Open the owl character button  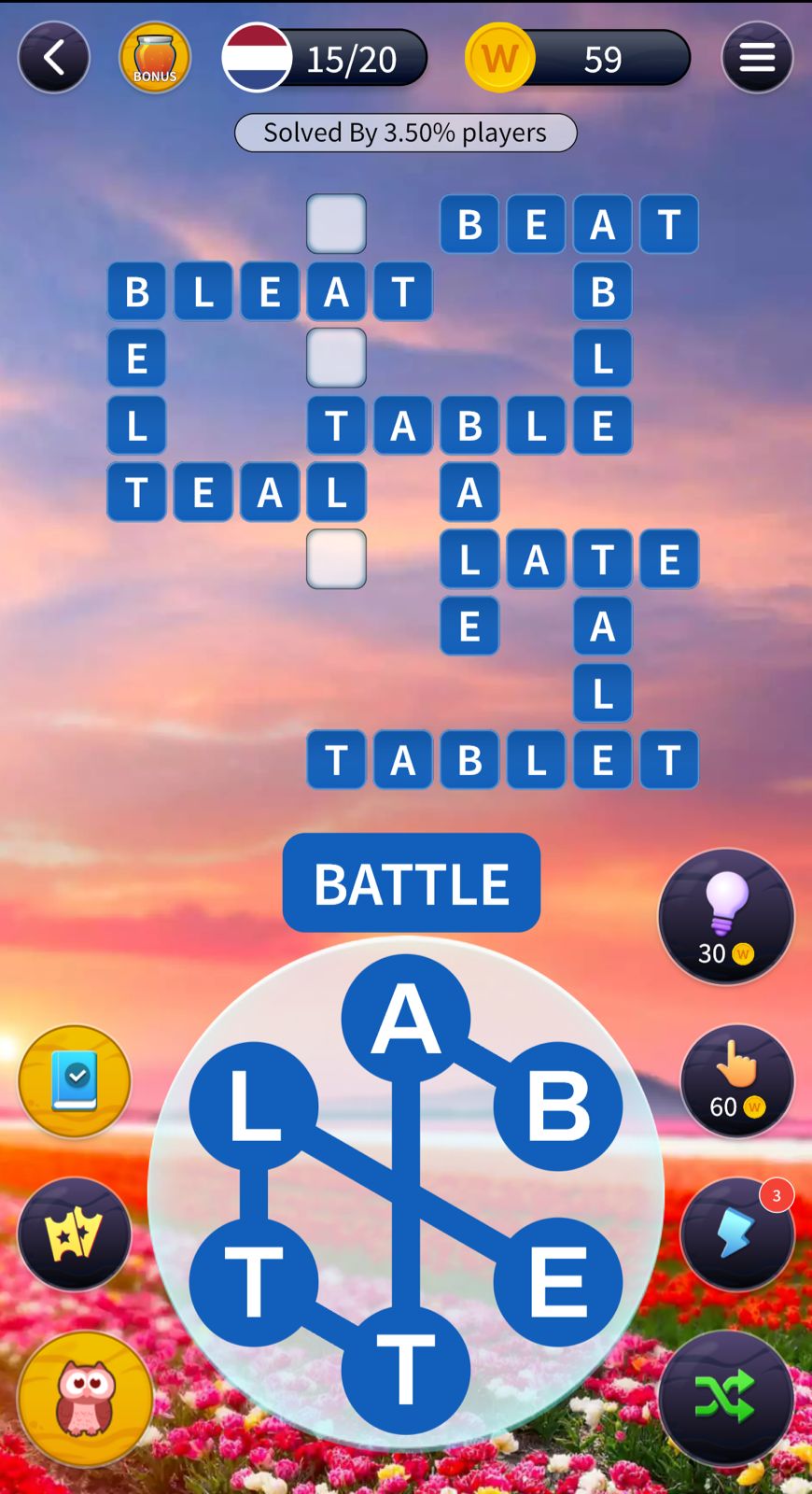pyautogui.click(x=85, y=1397)
